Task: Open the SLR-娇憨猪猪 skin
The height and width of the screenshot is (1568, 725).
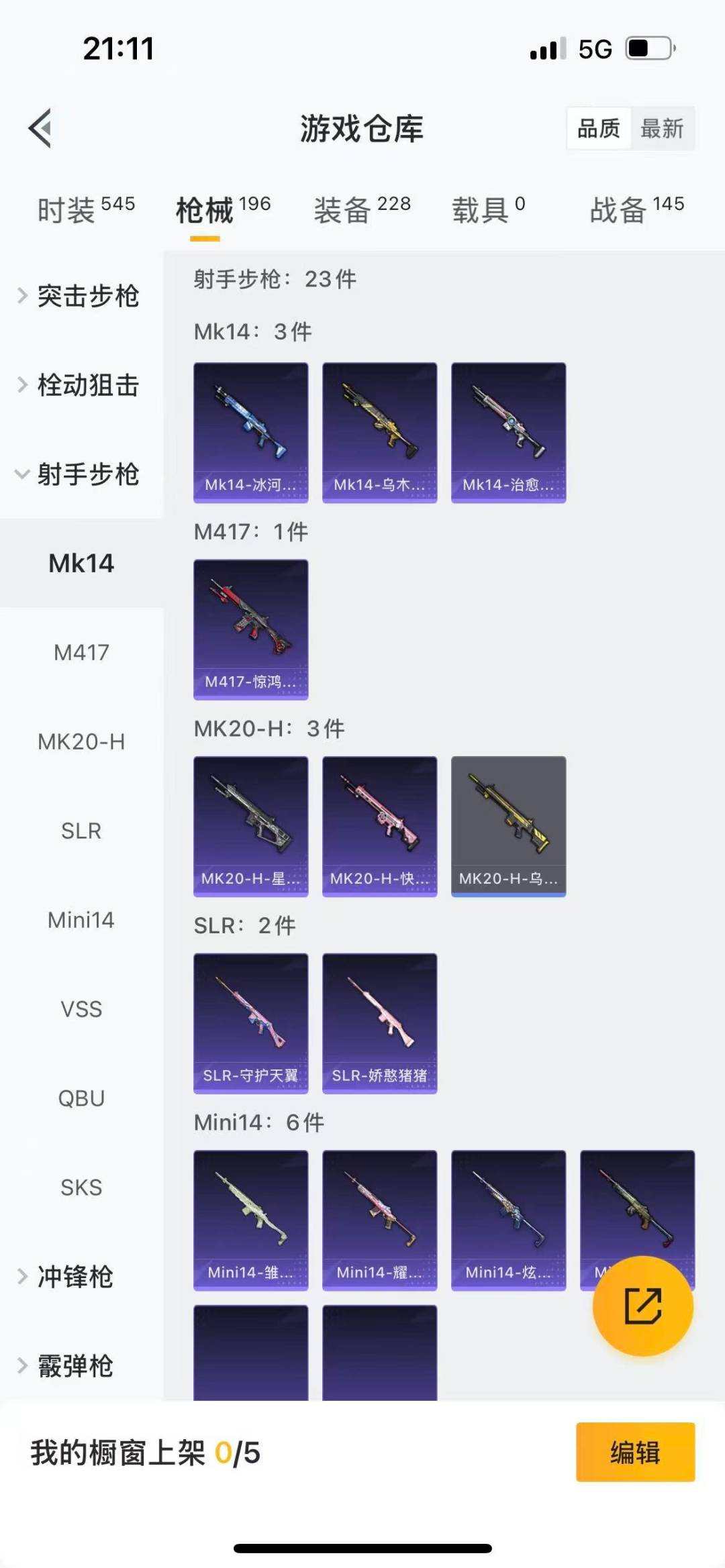Action: point(379,1022)
